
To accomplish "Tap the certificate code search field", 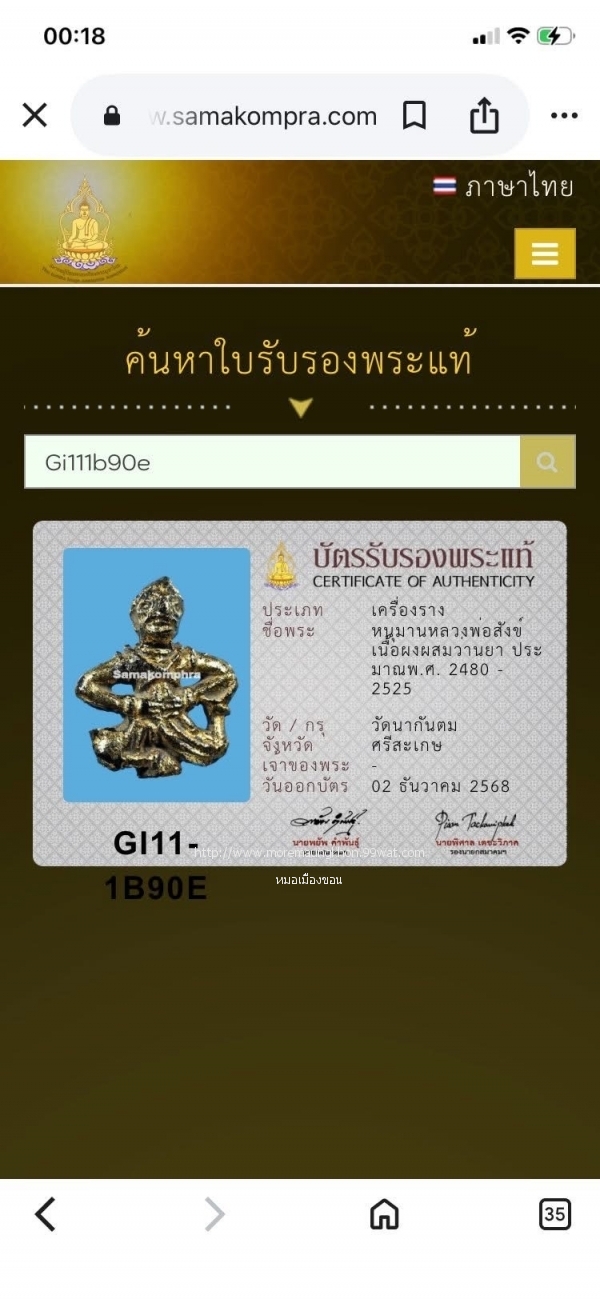I will coord(272,462).
